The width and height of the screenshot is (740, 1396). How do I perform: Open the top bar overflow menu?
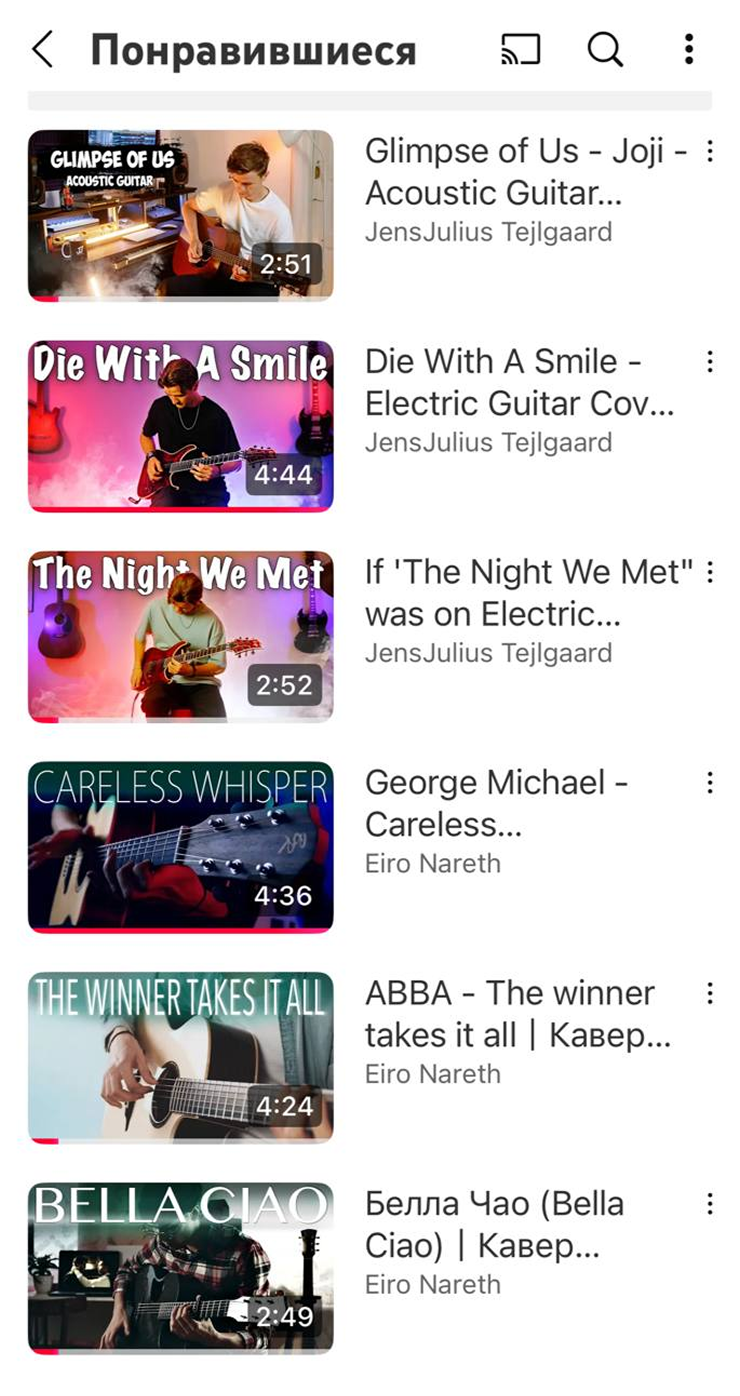(x=688, y=49)
